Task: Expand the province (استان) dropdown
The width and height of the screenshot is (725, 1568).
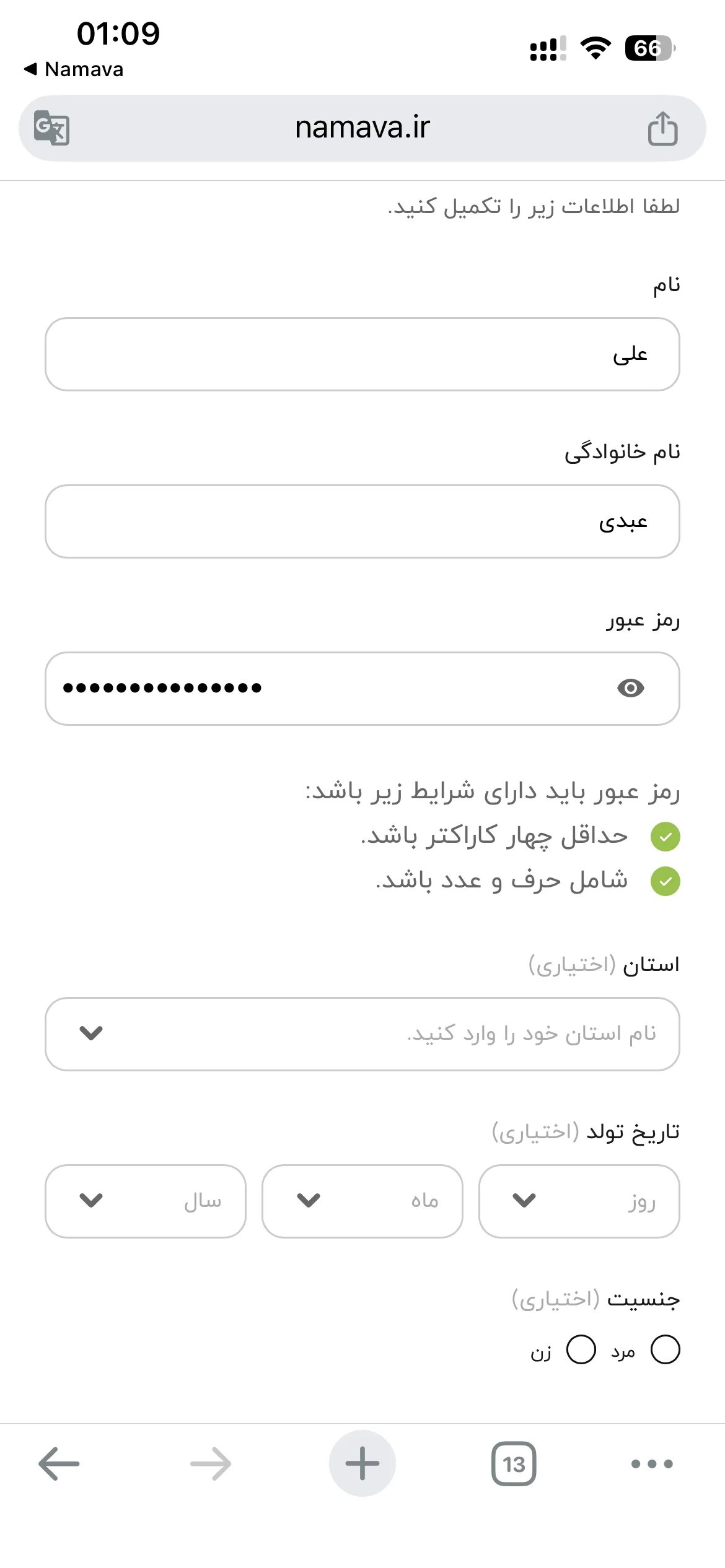Action: tap(362, 1034)
